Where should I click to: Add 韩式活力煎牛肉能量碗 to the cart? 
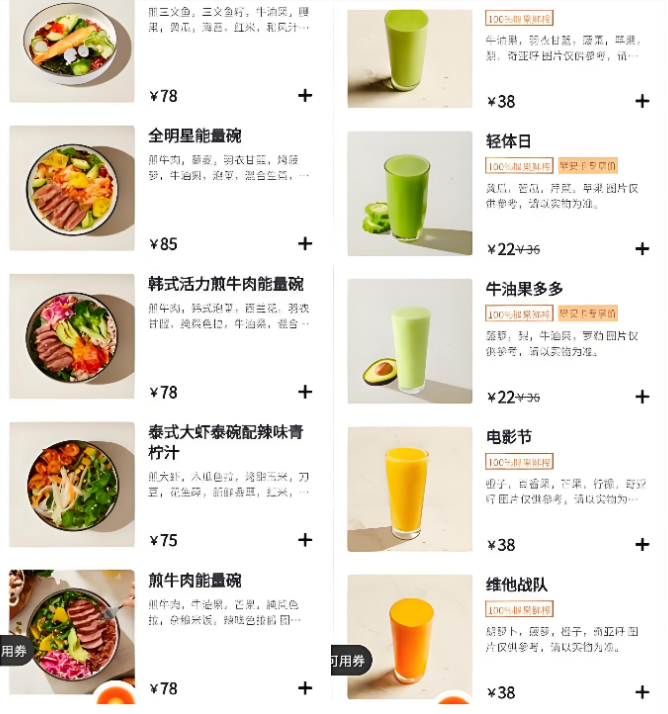pos(305,392)
